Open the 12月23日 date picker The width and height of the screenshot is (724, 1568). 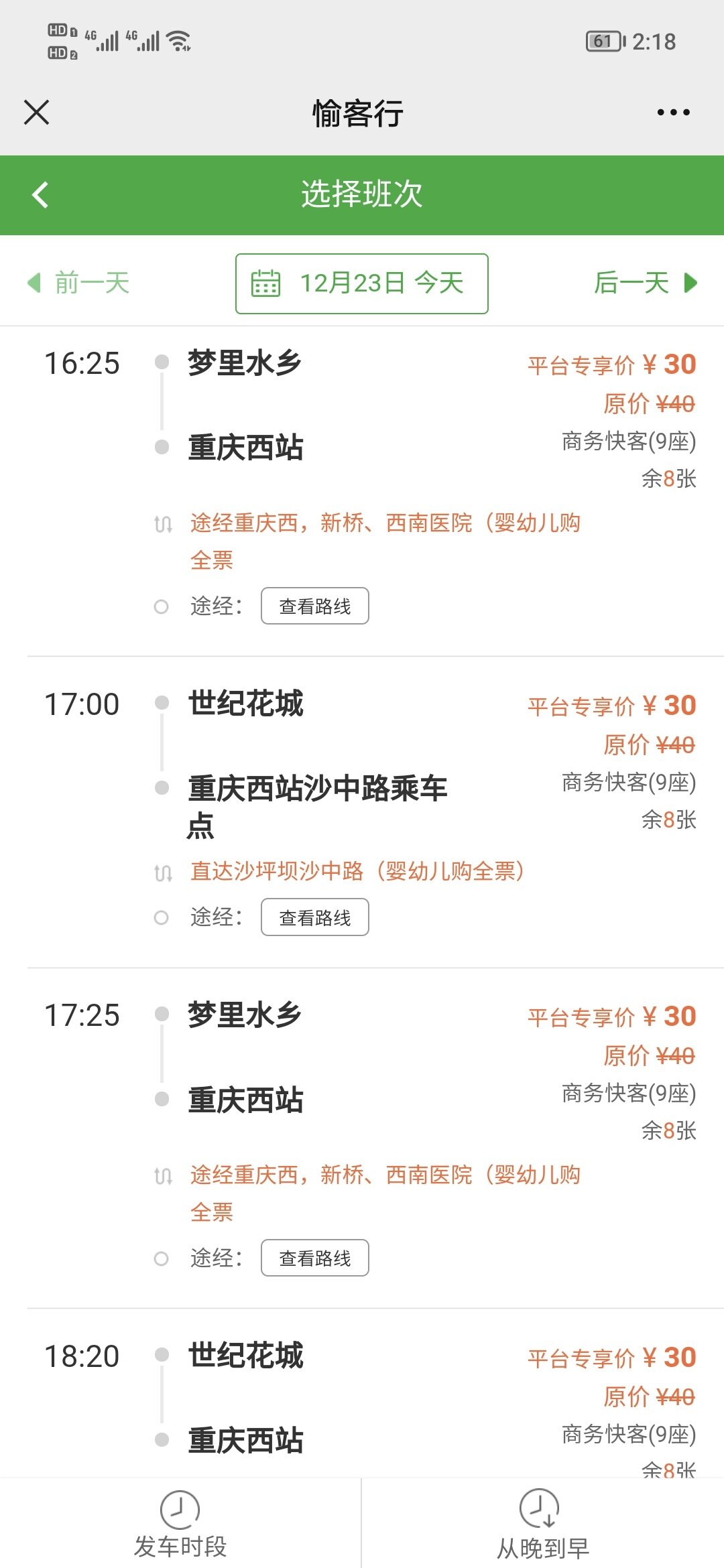click(361, 283)
